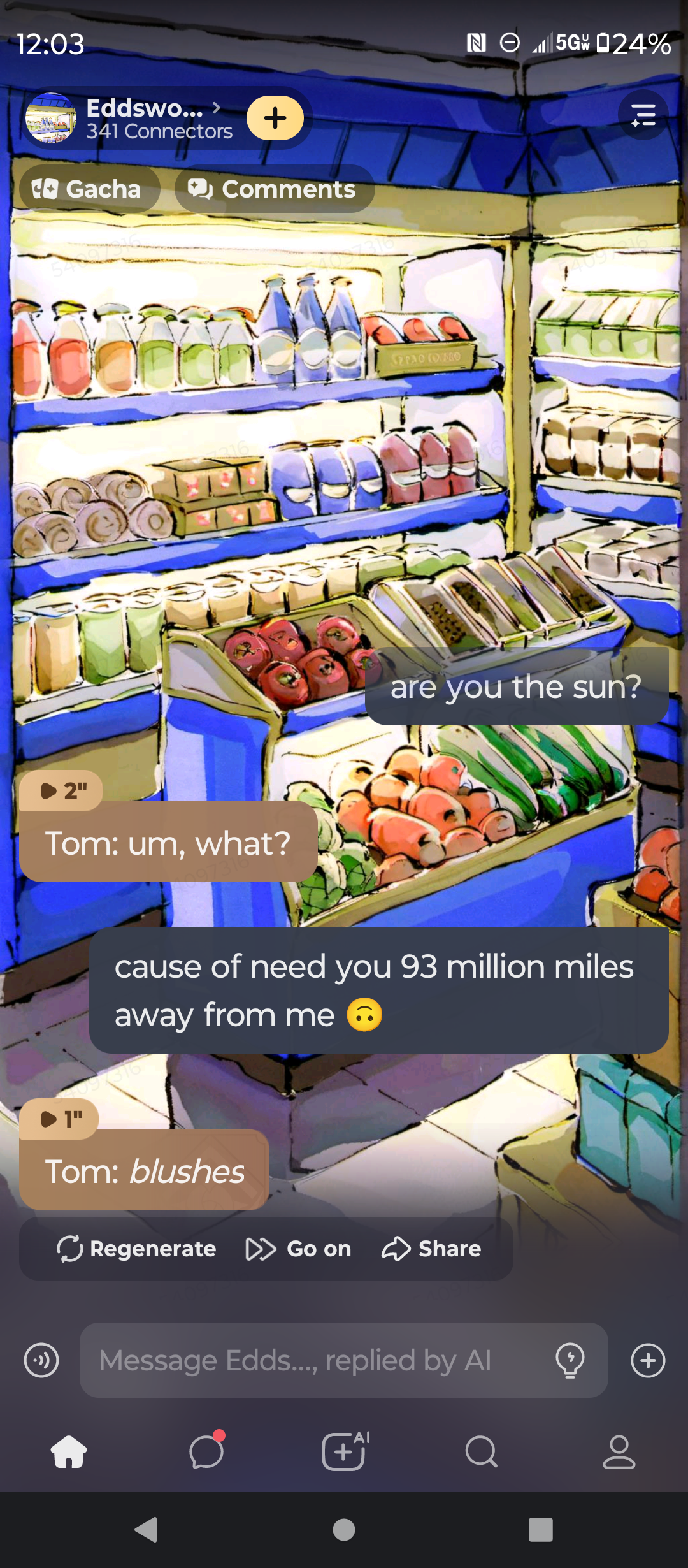Share the conversation
The image size is (688, 1568).
tap(432, 1249)
